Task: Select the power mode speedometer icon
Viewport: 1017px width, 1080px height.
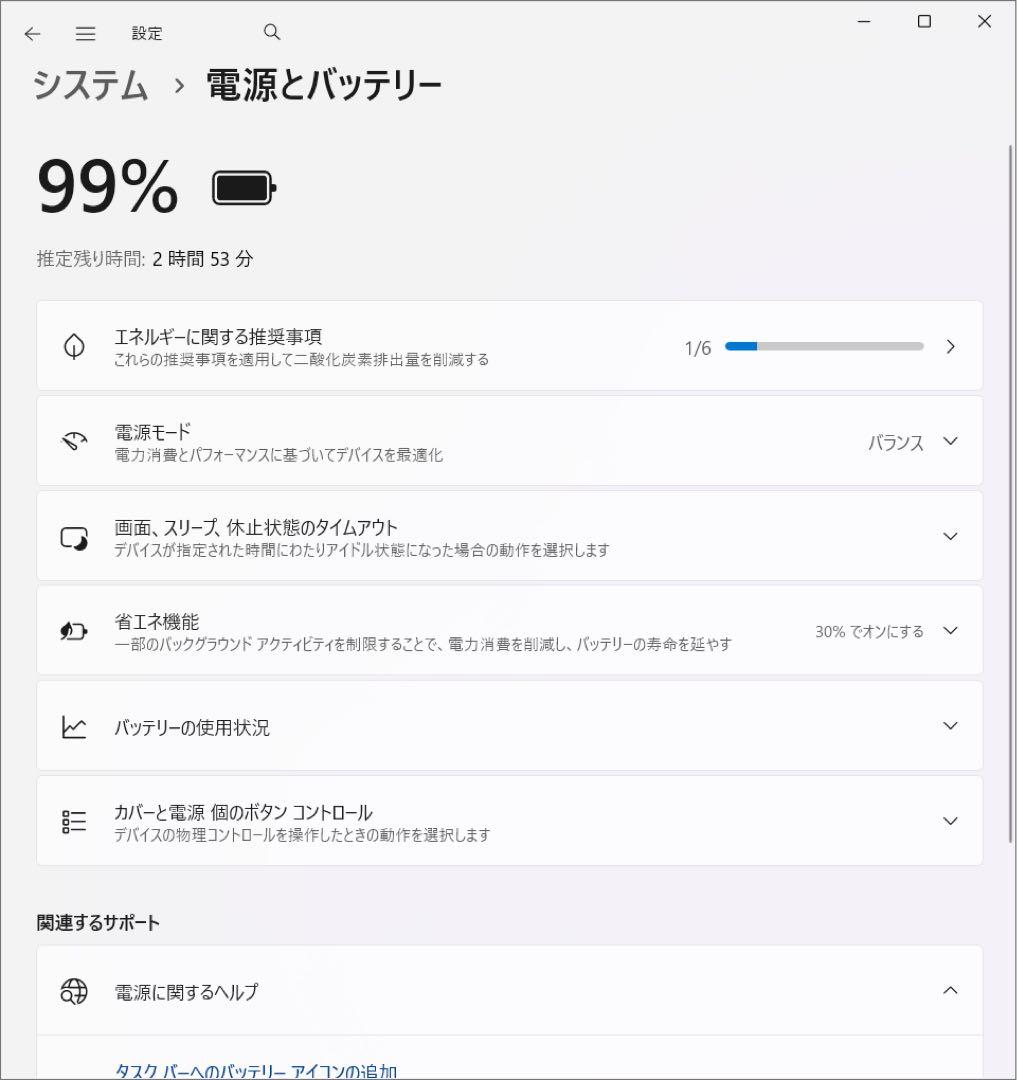Action: pos(73,440)
